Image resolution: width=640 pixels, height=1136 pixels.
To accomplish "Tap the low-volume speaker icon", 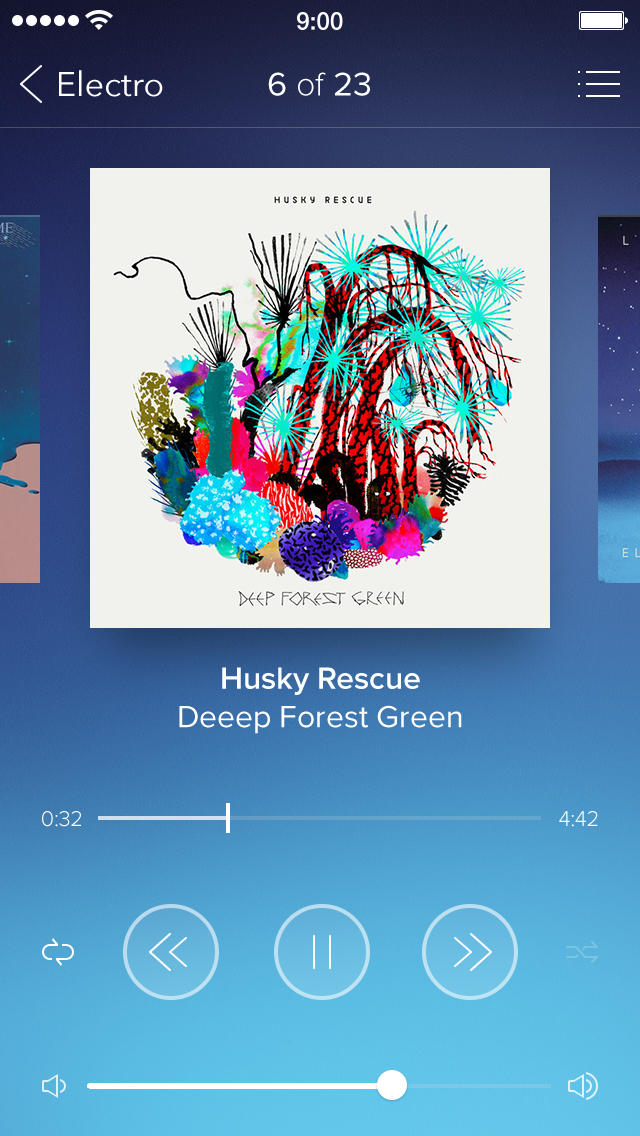I will 54,1086.
